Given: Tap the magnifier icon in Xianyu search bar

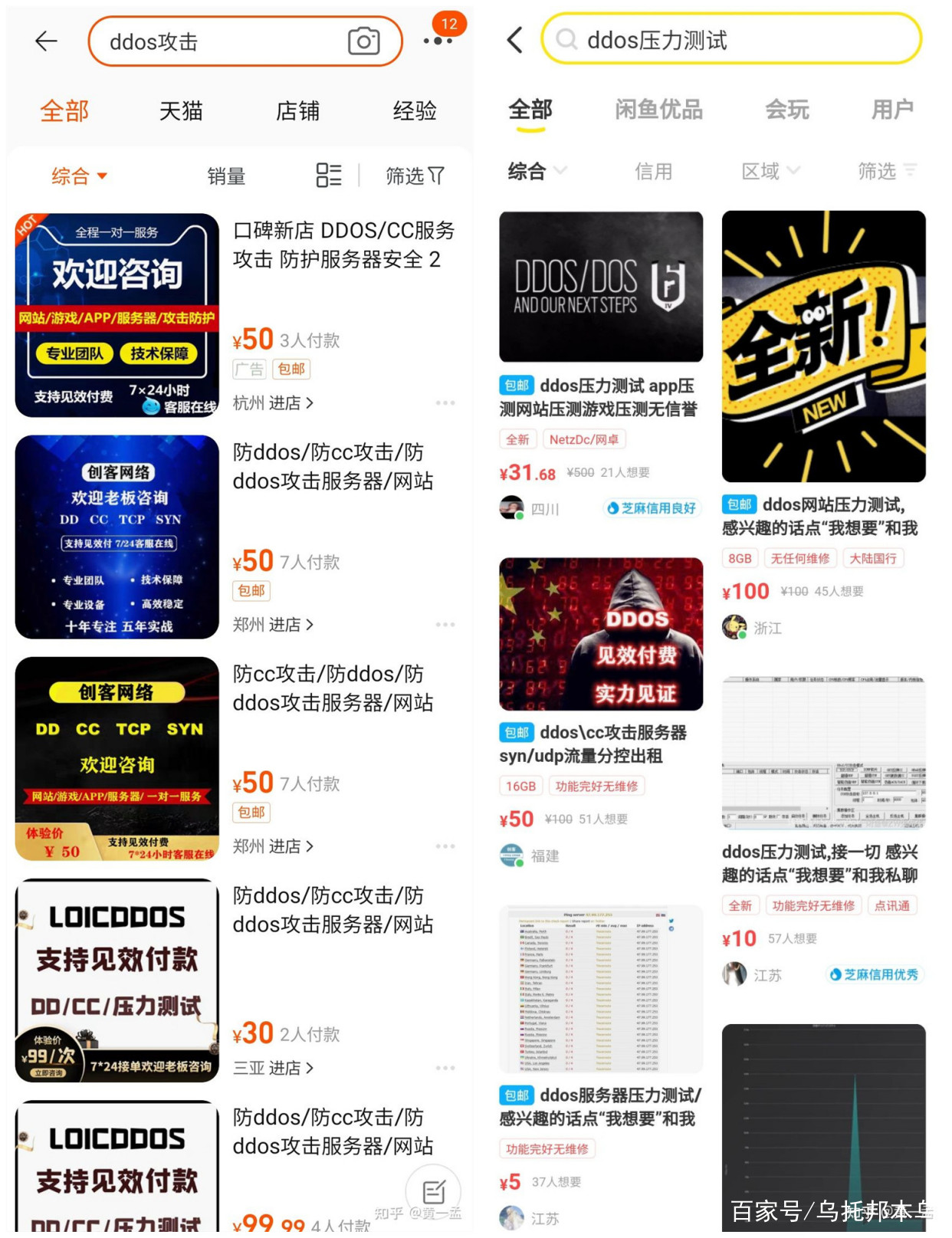Looking at the screenshot, I should point(566,40).
